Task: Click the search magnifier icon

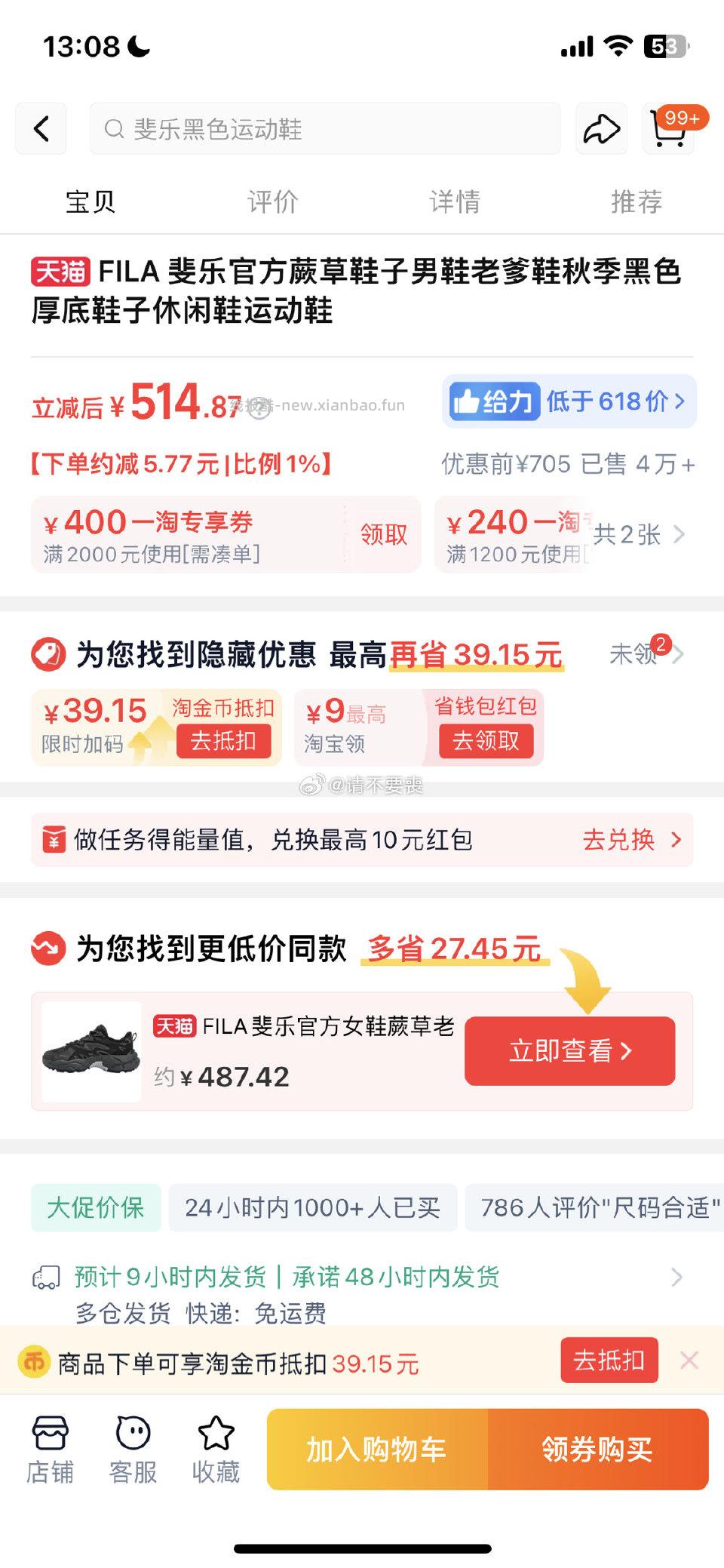Action: click(x=114, y=128)
